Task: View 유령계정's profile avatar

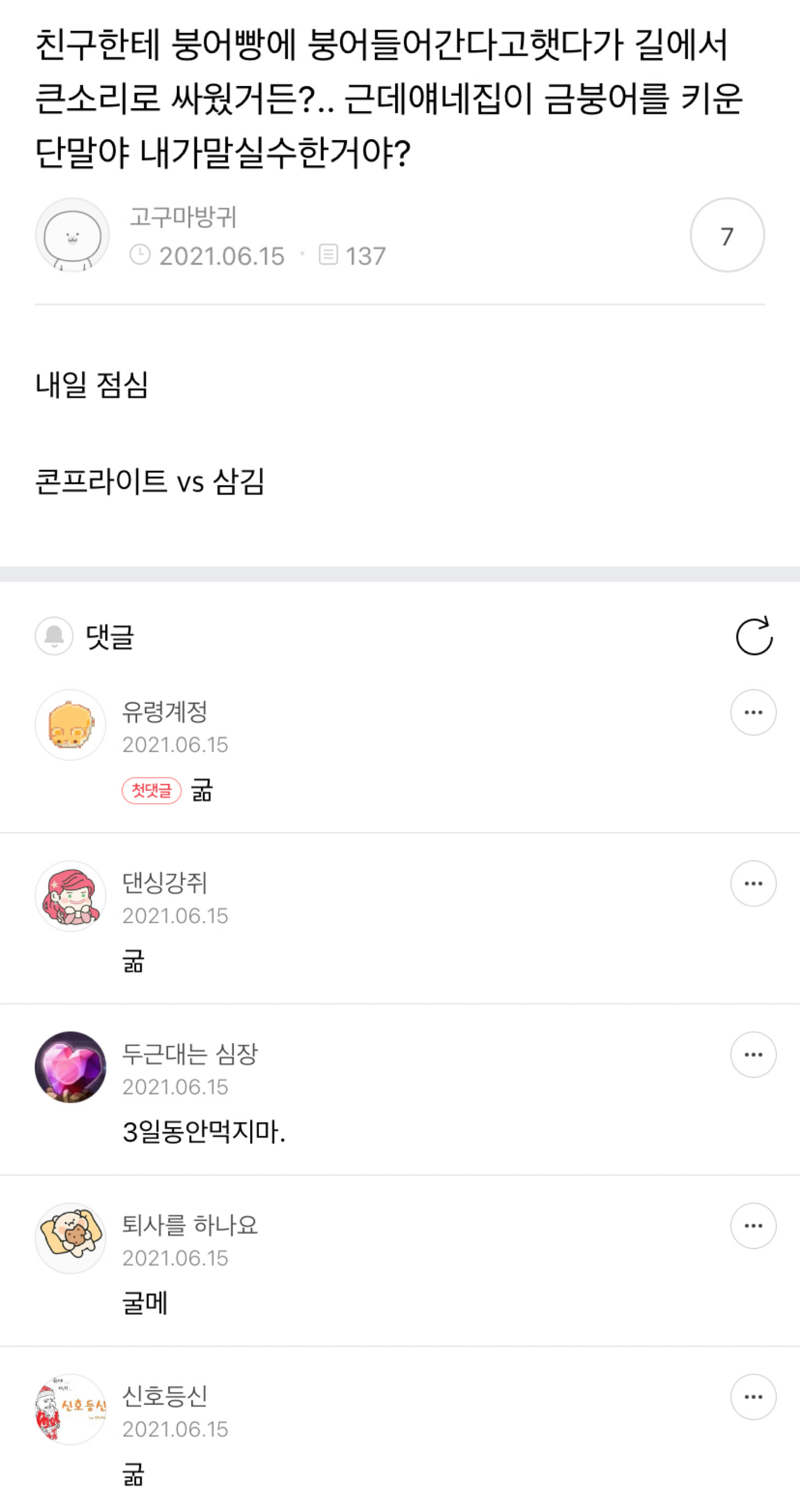Action: coord(70,725)
